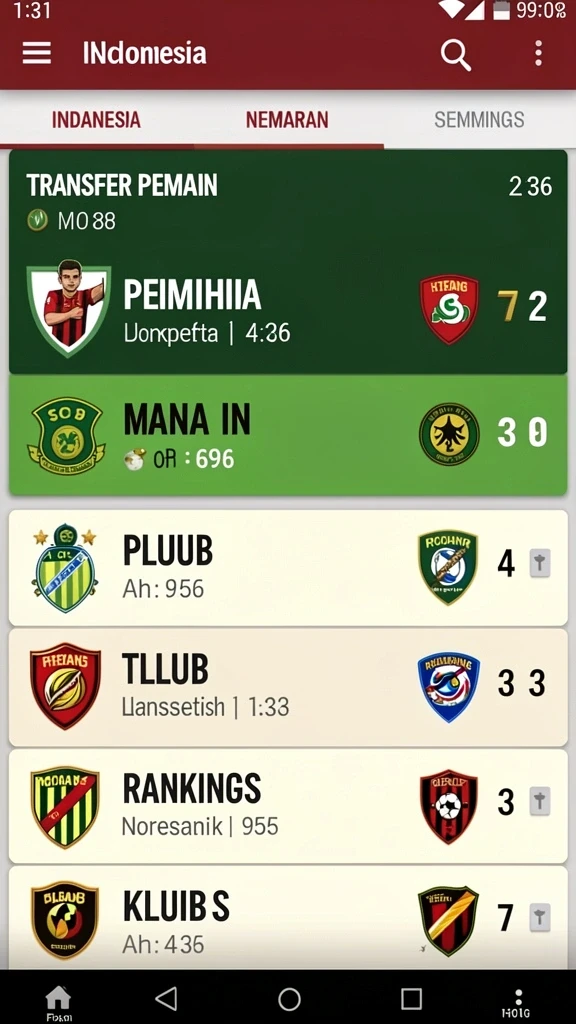Open the KLUIB S row

point(288,918)
